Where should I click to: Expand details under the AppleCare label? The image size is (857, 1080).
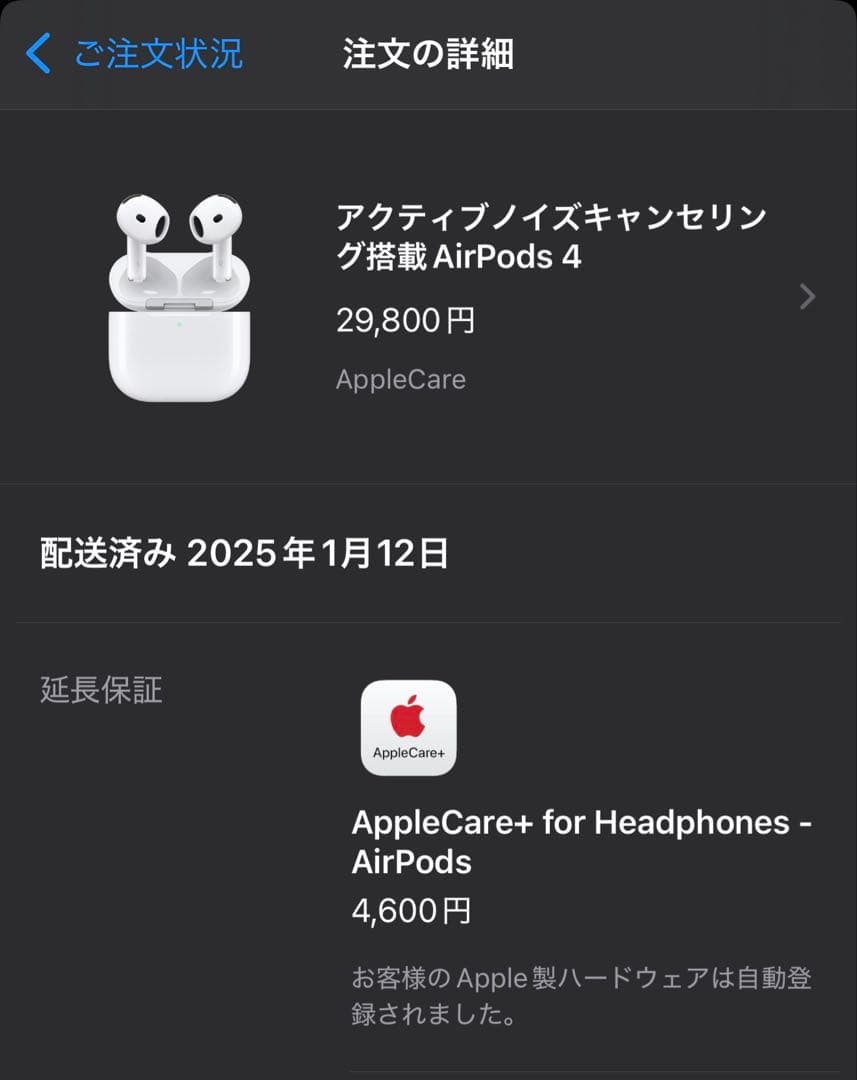coord(401,379)
